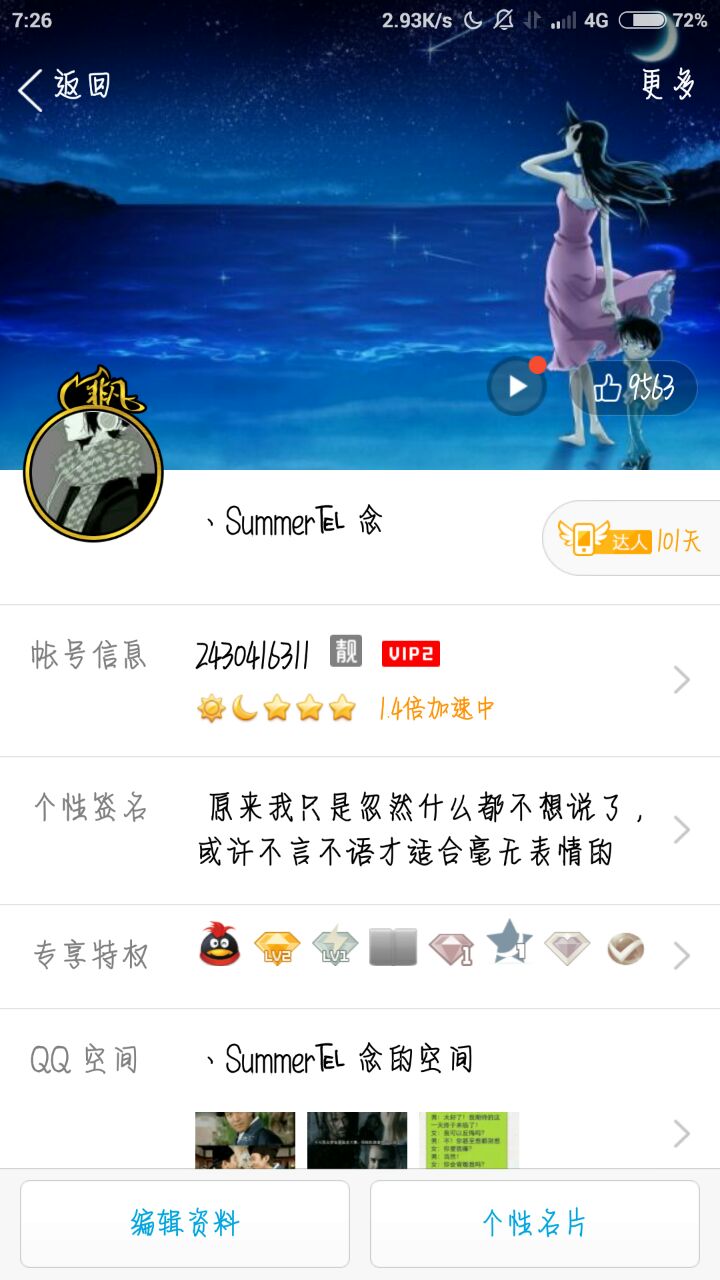
Task: Play the profile cover video
Action: point(517,386)
